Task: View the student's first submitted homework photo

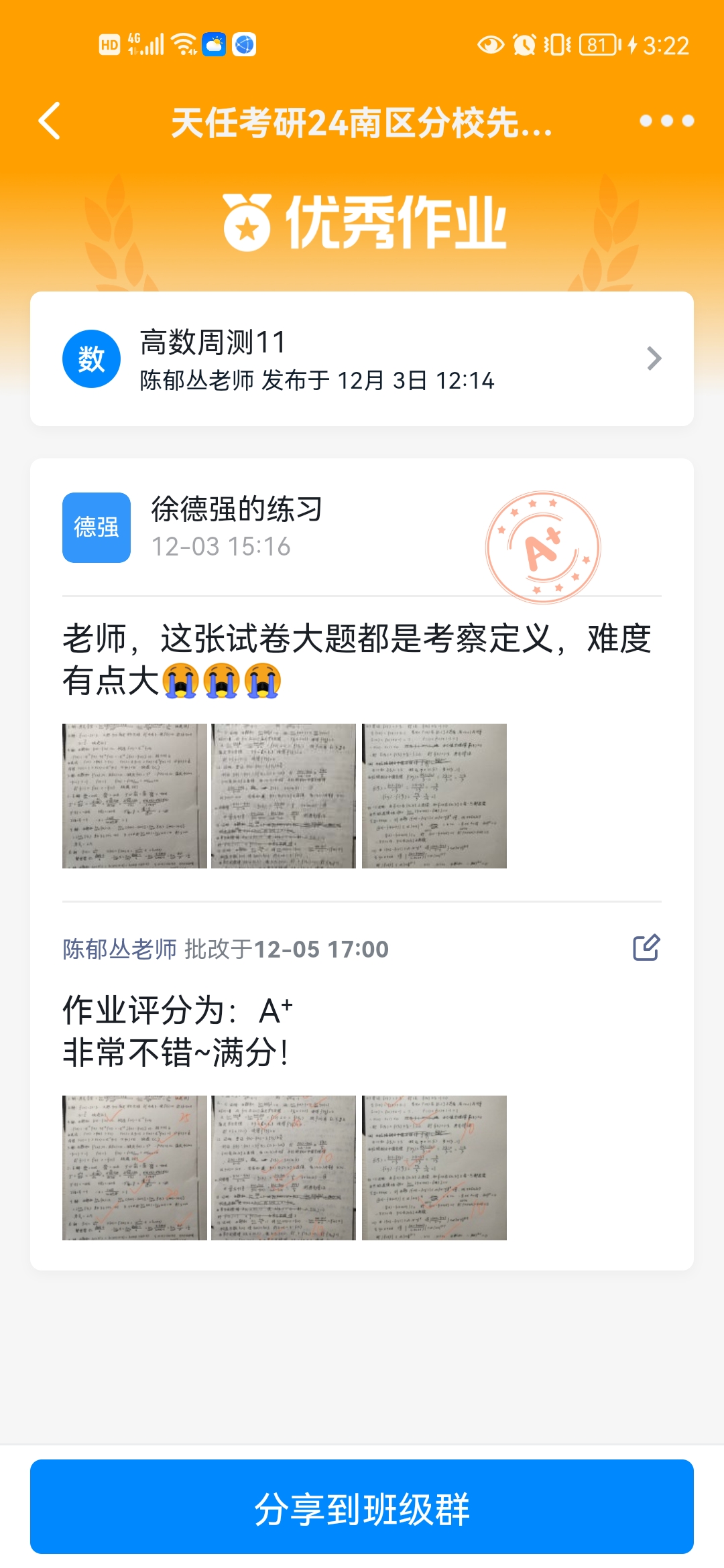Action: (135, 796)
